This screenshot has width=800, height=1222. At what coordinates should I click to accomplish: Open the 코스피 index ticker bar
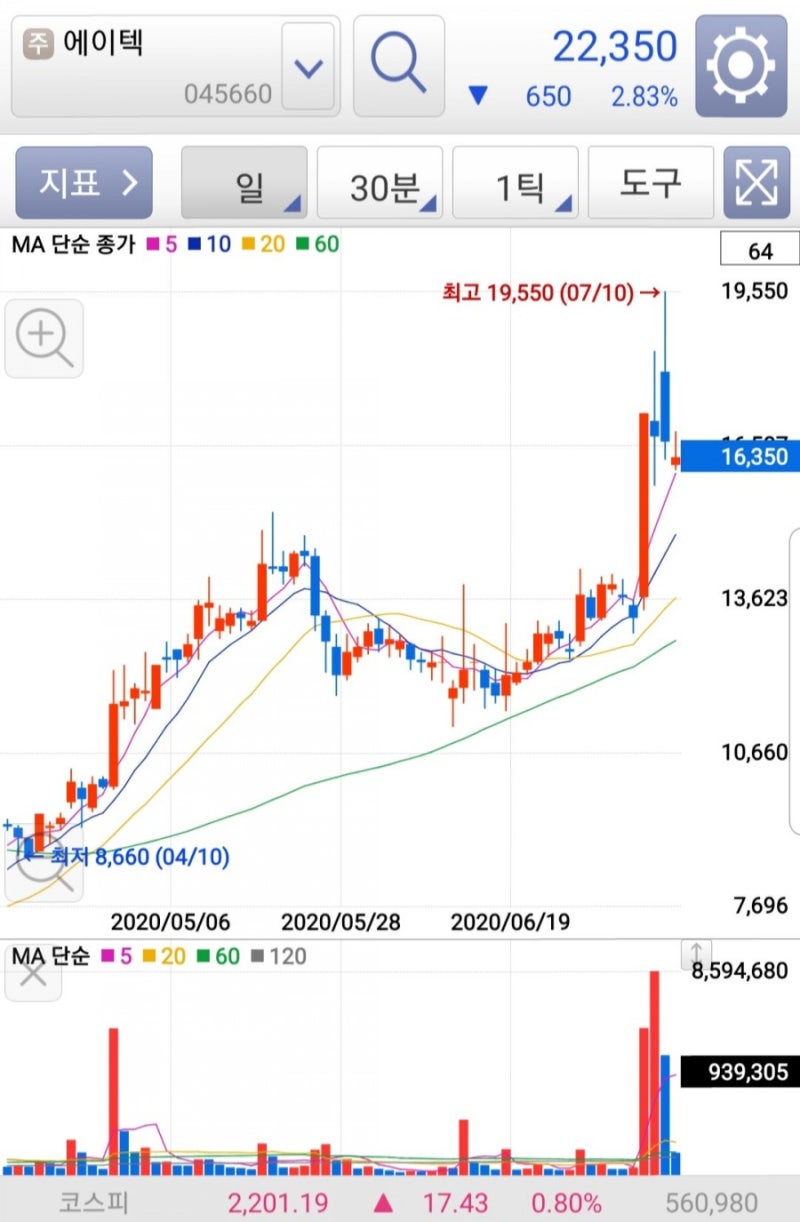tap(400, 1202)
